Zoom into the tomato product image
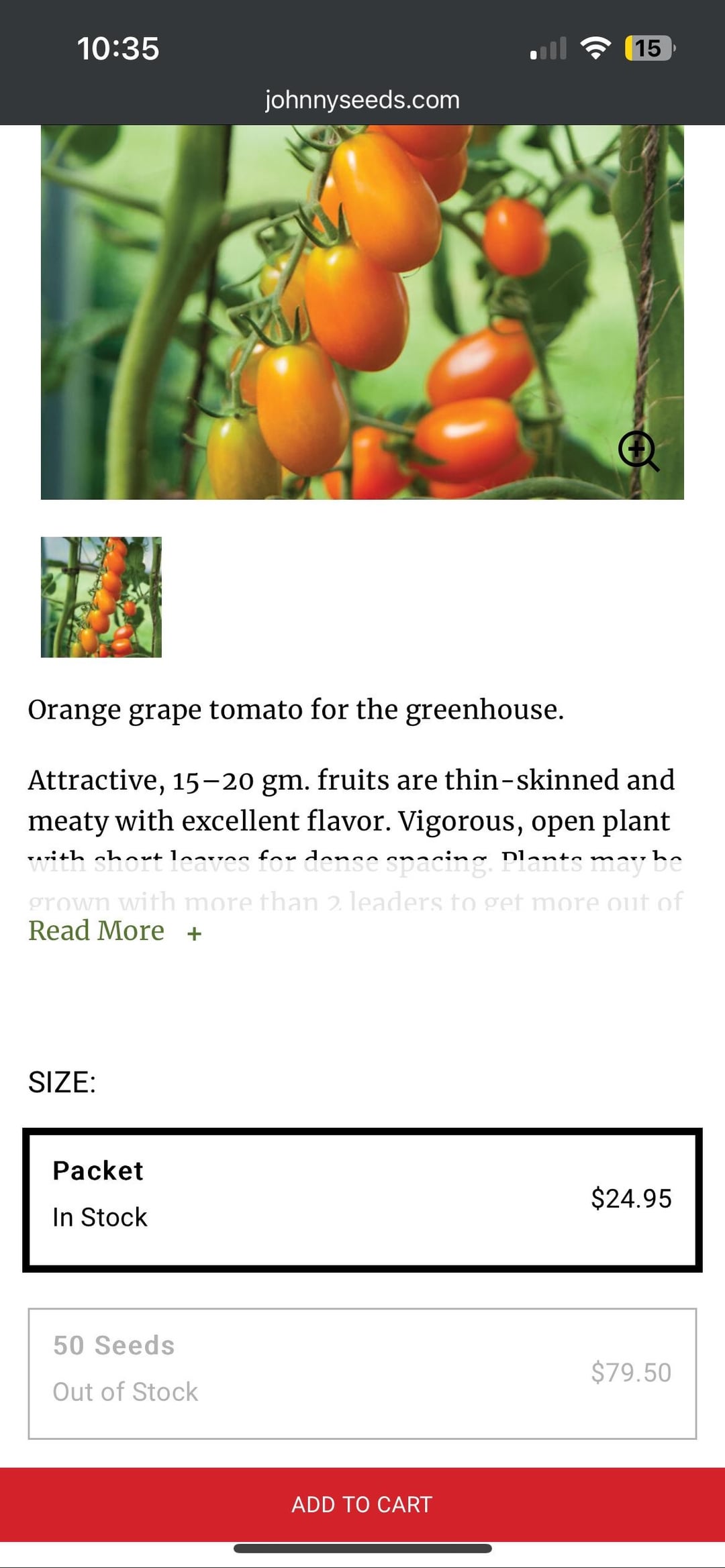 tap(638, 451)
